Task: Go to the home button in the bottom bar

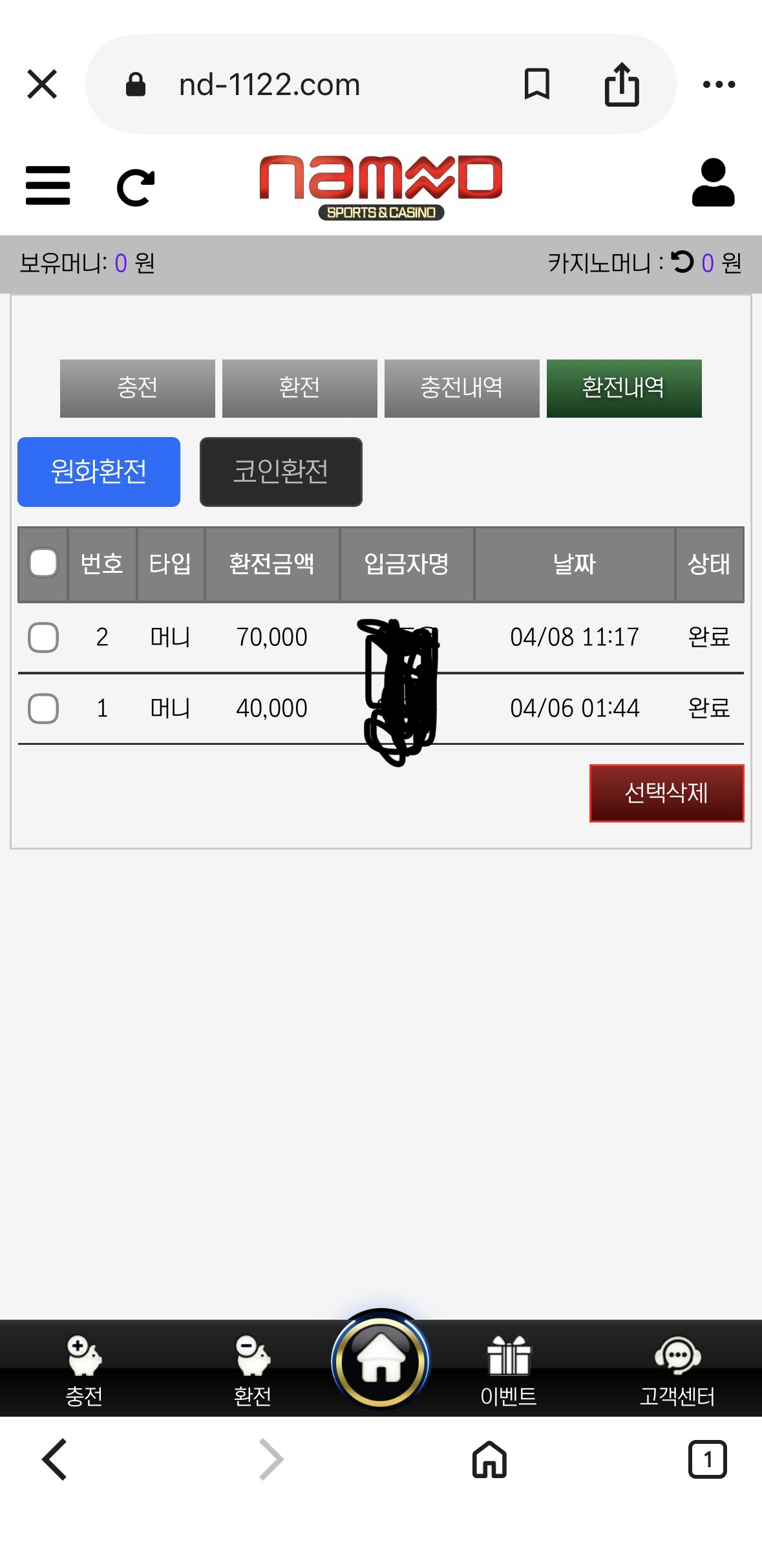Action: pos(381,1361)
